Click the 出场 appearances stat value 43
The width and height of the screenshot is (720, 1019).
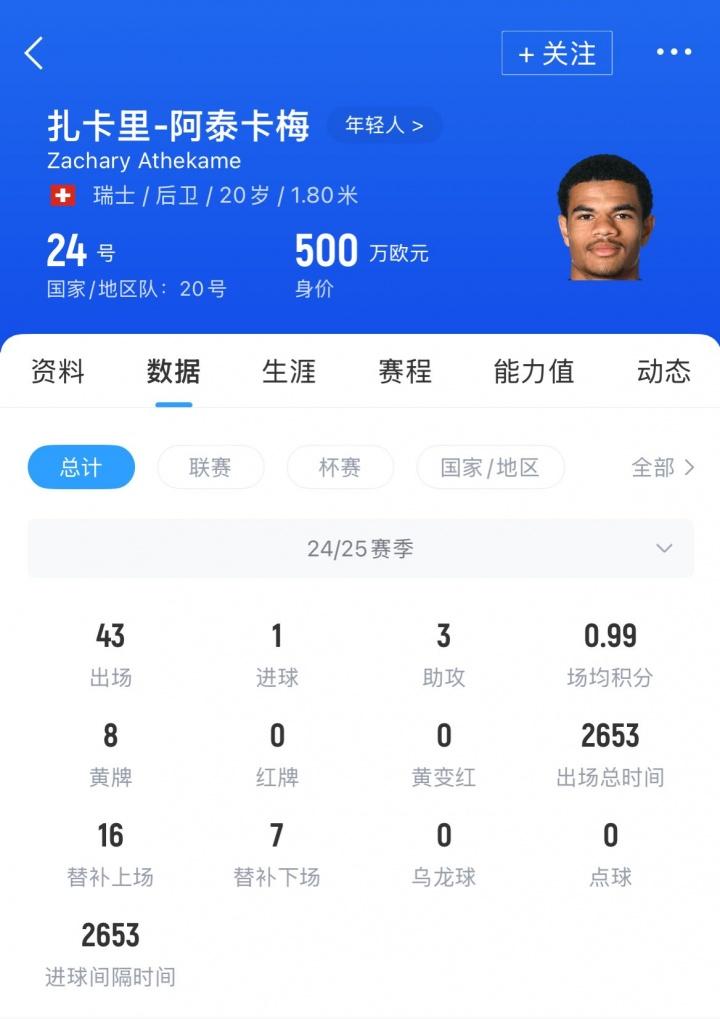tap(110, 636)
